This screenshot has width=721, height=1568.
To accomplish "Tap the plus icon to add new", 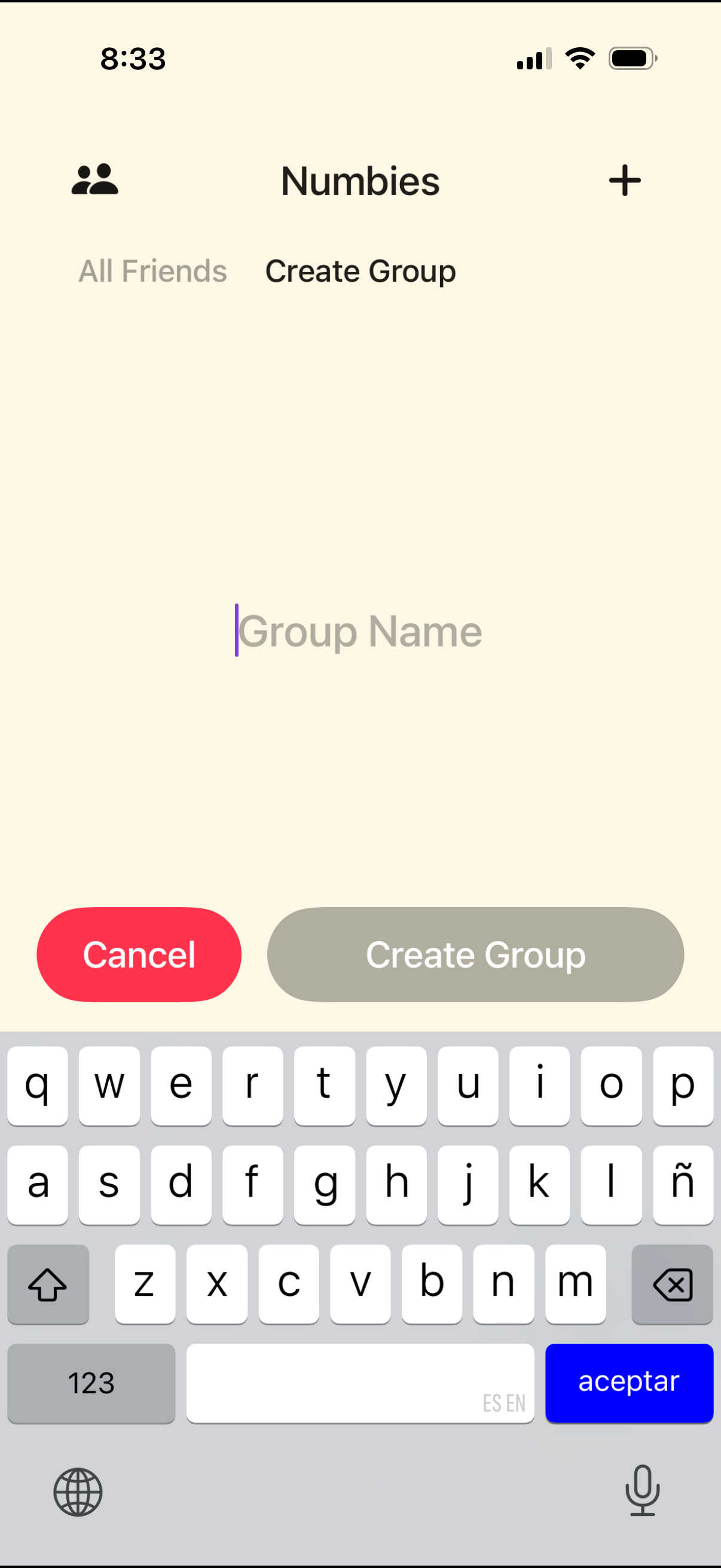I will (x=625, y=179).
